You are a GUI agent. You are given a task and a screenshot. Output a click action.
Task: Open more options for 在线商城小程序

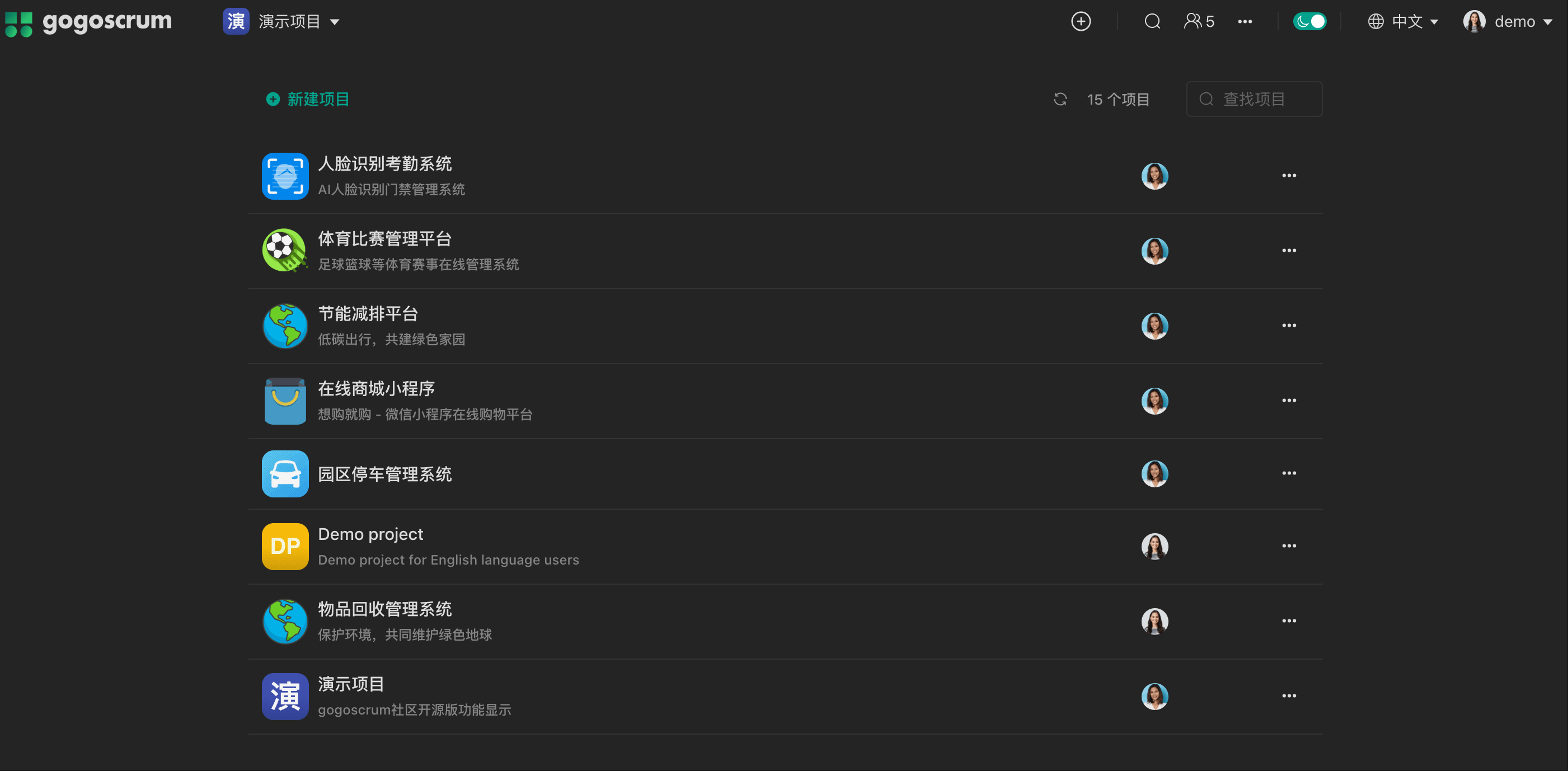[x=1289, y=401]
